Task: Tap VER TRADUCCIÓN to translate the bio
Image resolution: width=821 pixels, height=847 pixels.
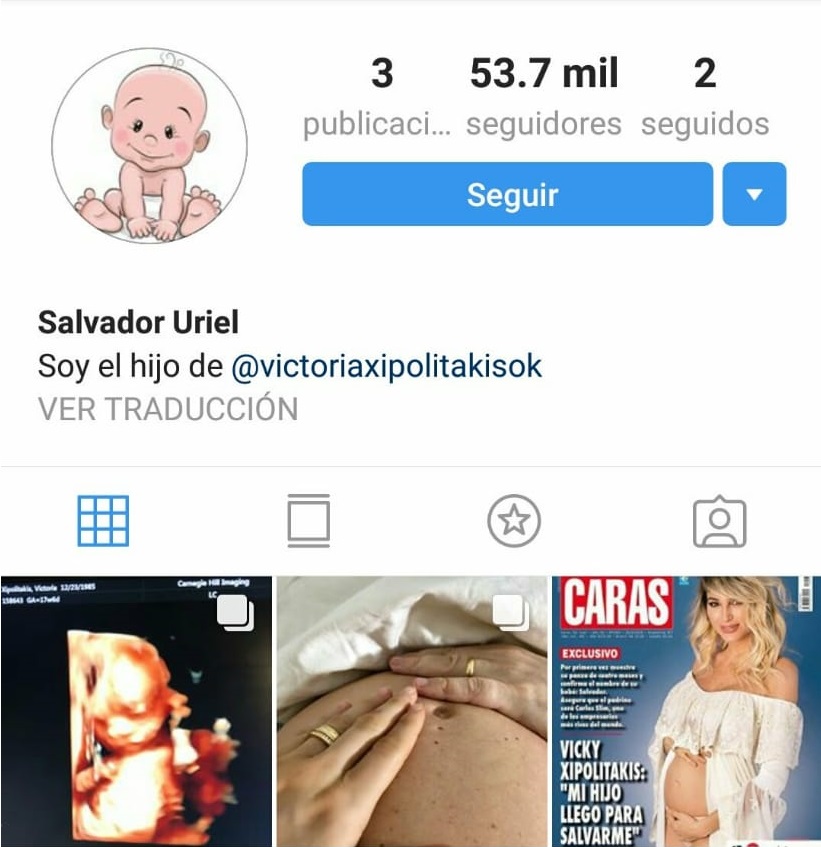Action: pos(168,409)
